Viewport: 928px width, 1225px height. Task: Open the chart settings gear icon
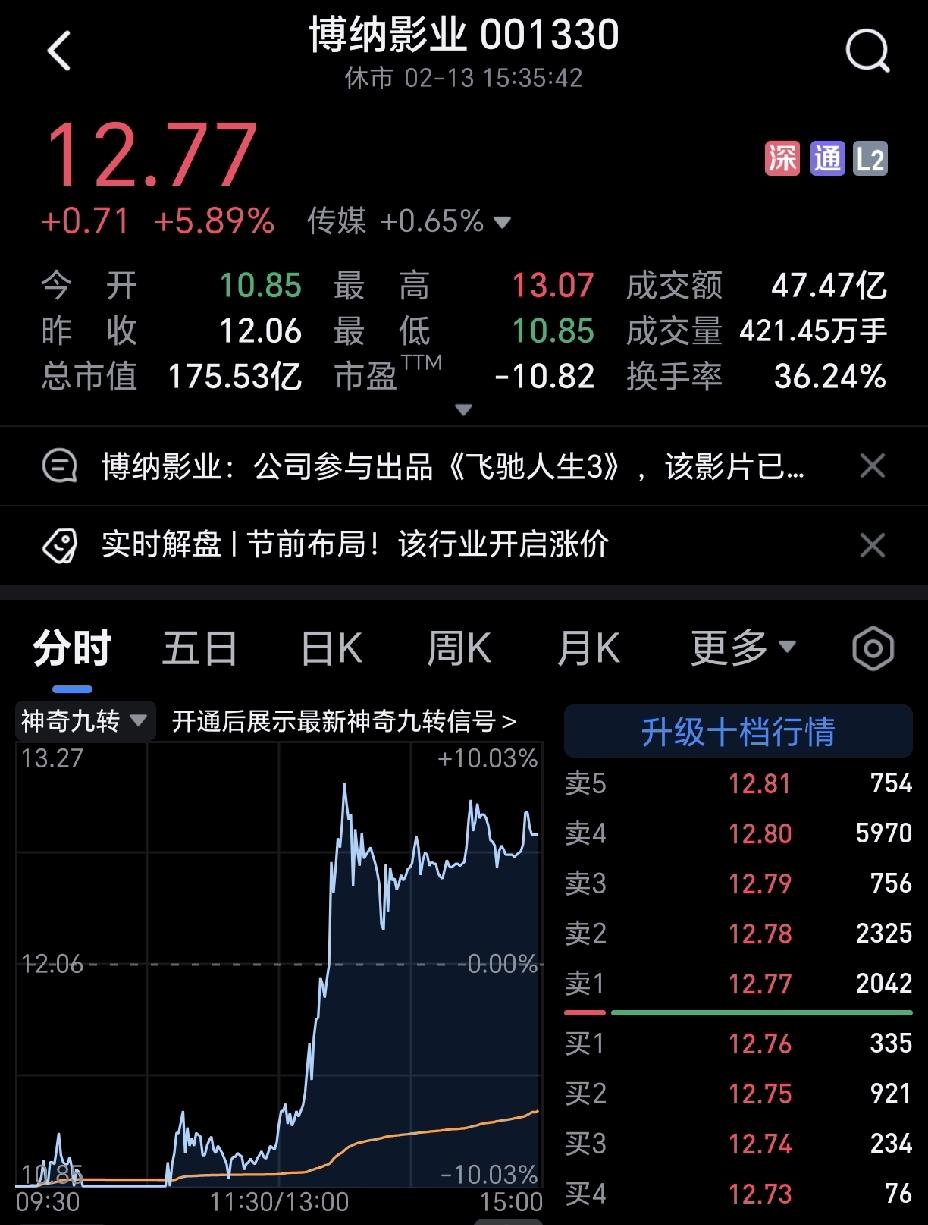[872, 648]
